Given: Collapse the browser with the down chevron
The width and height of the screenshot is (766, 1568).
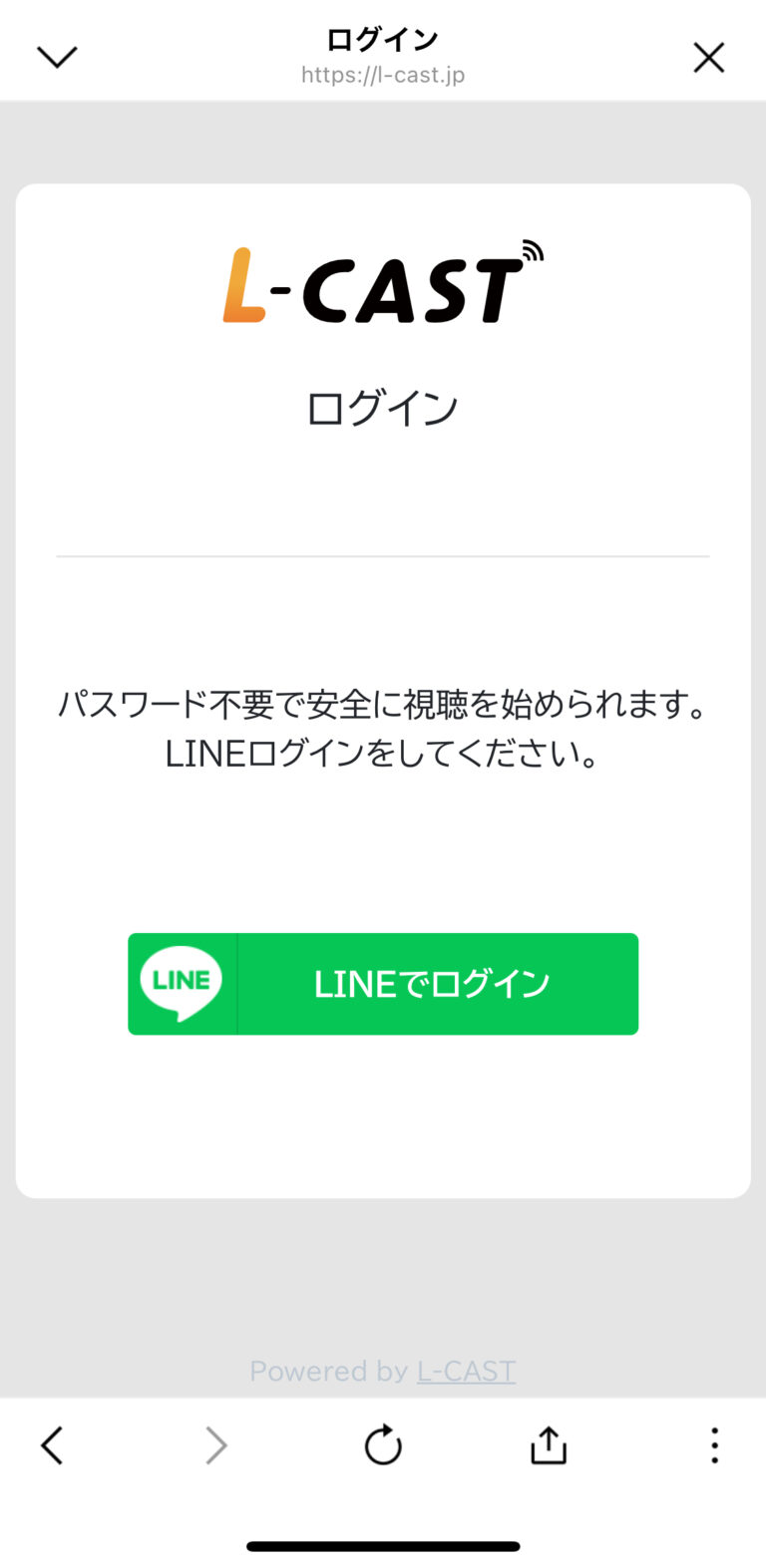Looking at the screenshot, I should click(57, 57).
